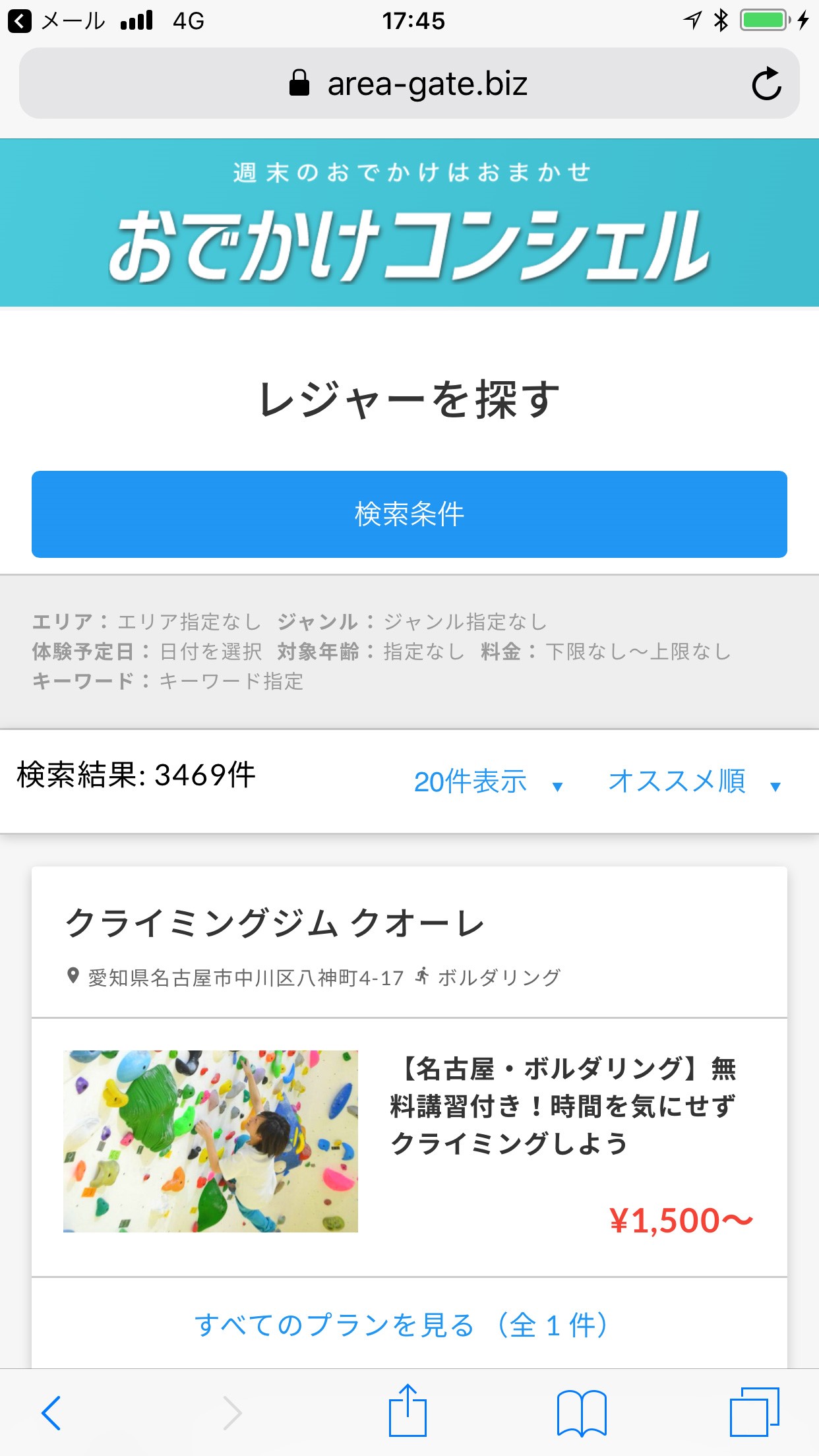
Task: Reload the page in the address bar
Action: 766,84
